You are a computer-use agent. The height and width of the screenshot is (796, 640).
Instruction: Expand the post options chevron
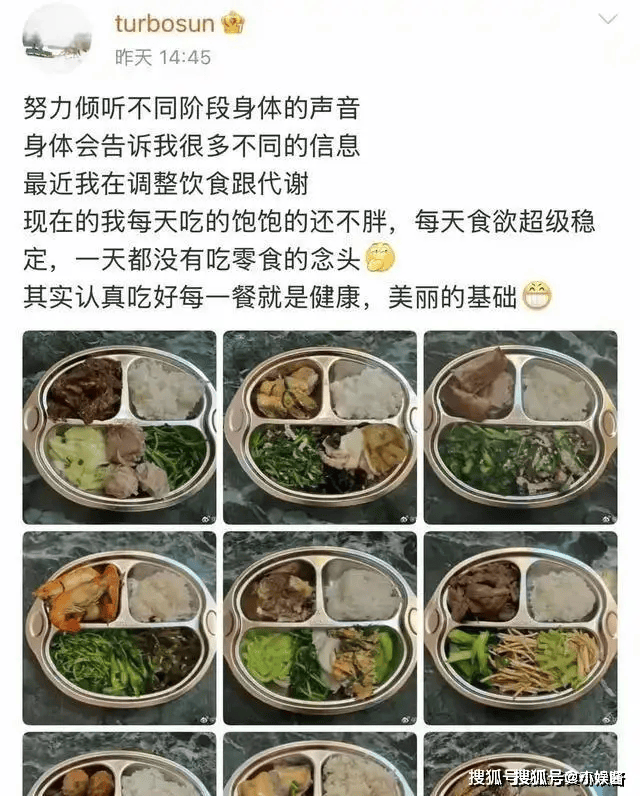coord(608,19)
